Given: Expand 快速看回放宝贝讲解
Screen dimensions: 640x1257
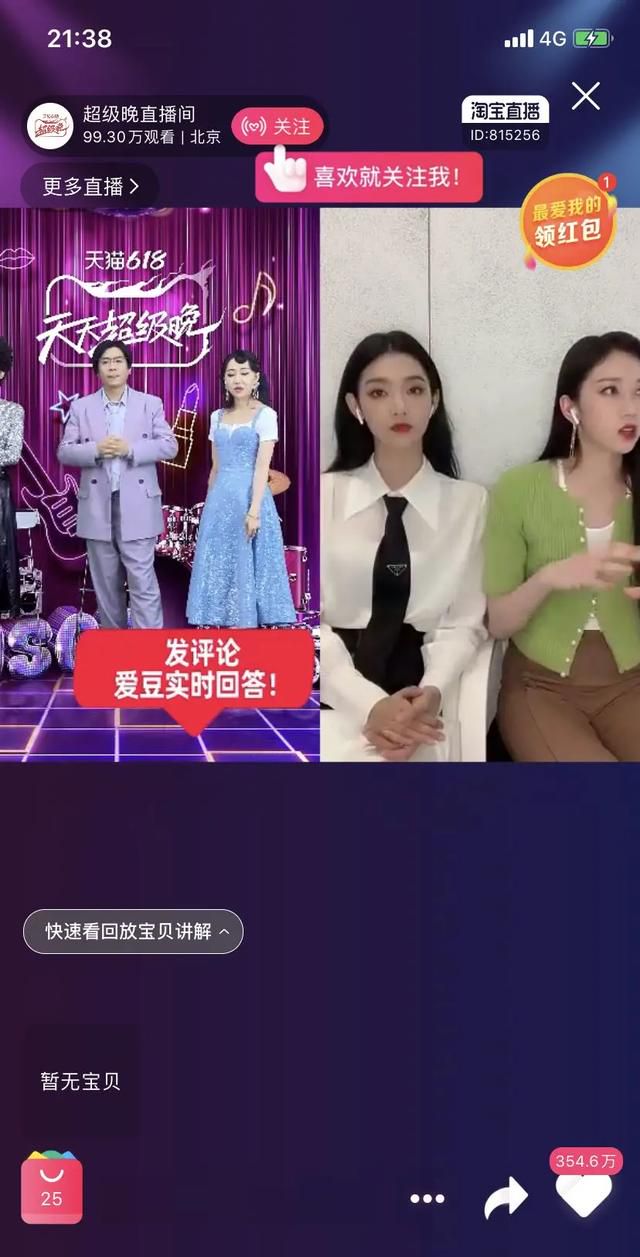Looking at the screenshot, I should tap(133, 931).
